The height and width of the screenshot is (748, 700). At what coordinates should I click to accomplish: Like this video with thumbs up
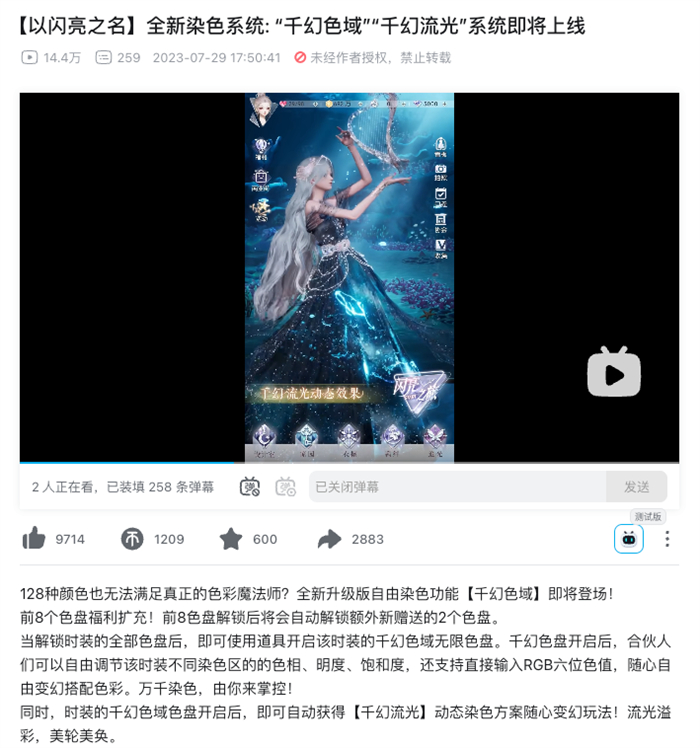point(34,539)
